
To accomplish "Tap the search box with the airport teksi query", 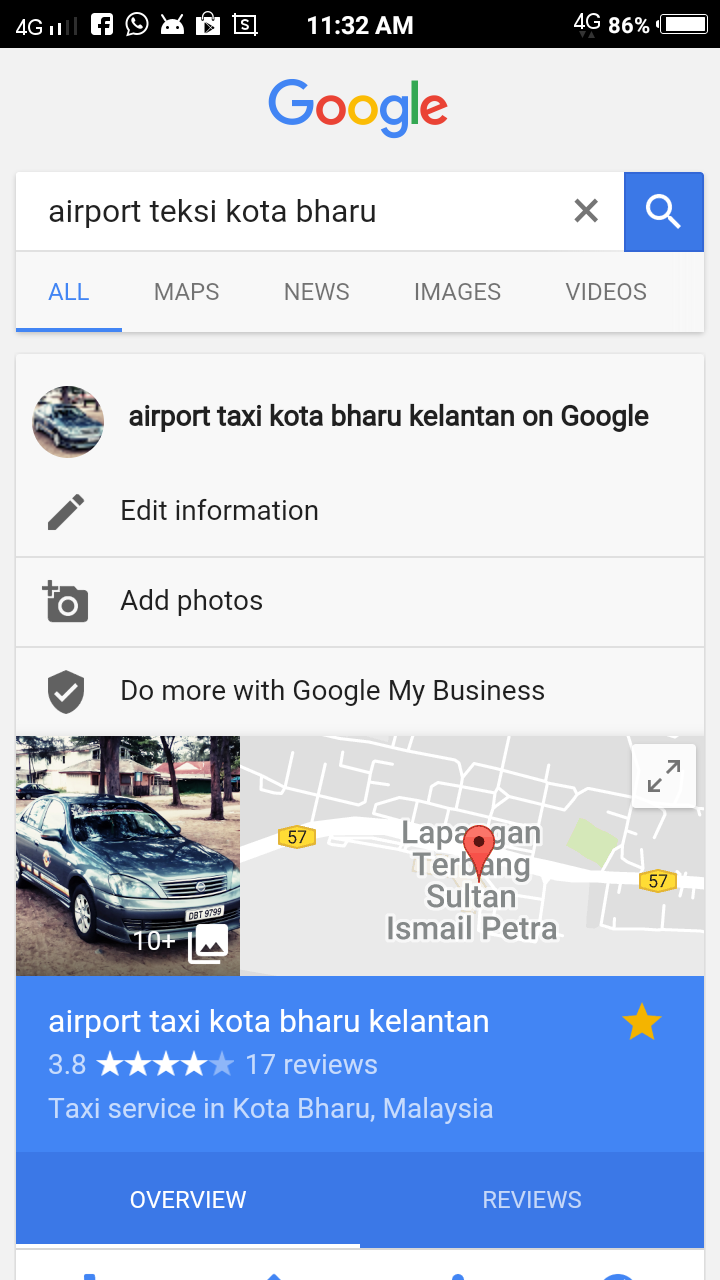I will click(x=300, y=212).
